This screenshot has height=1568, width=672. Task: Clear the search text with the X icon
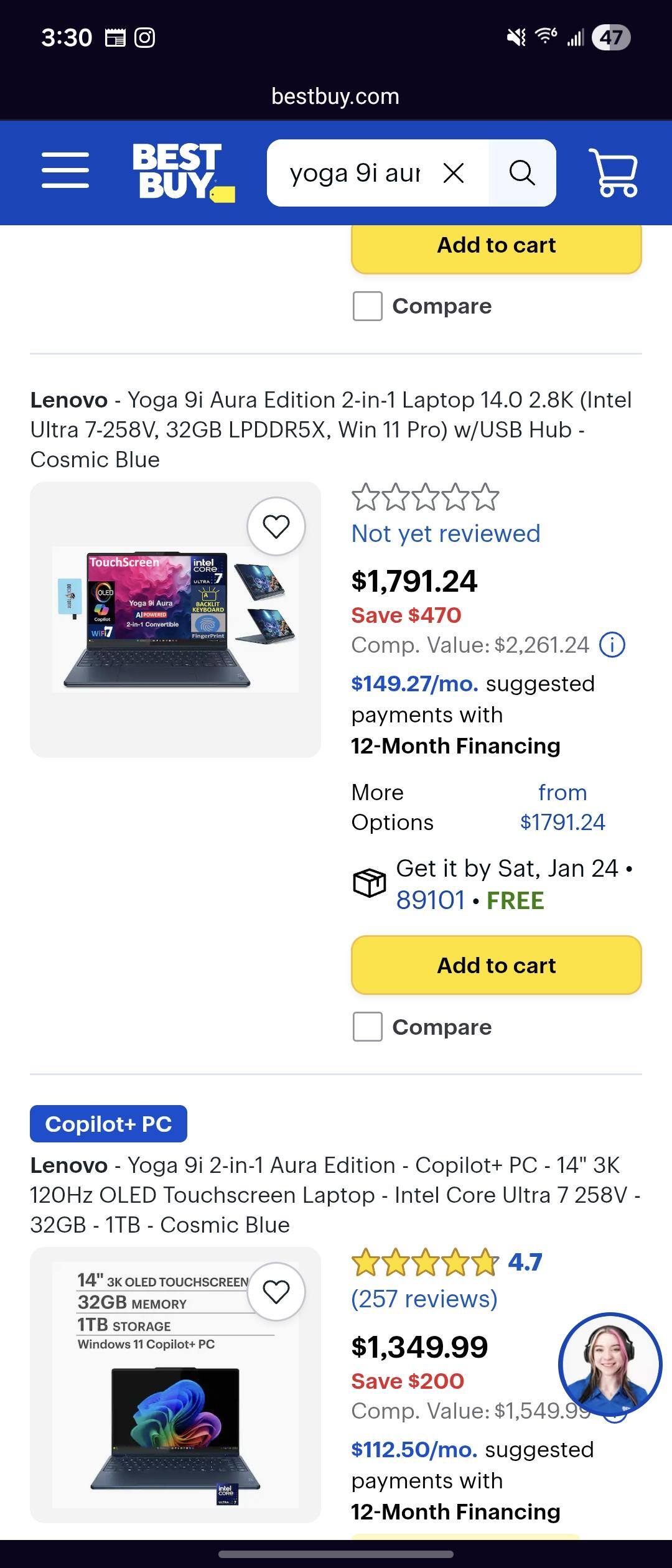tap(455, 172)
